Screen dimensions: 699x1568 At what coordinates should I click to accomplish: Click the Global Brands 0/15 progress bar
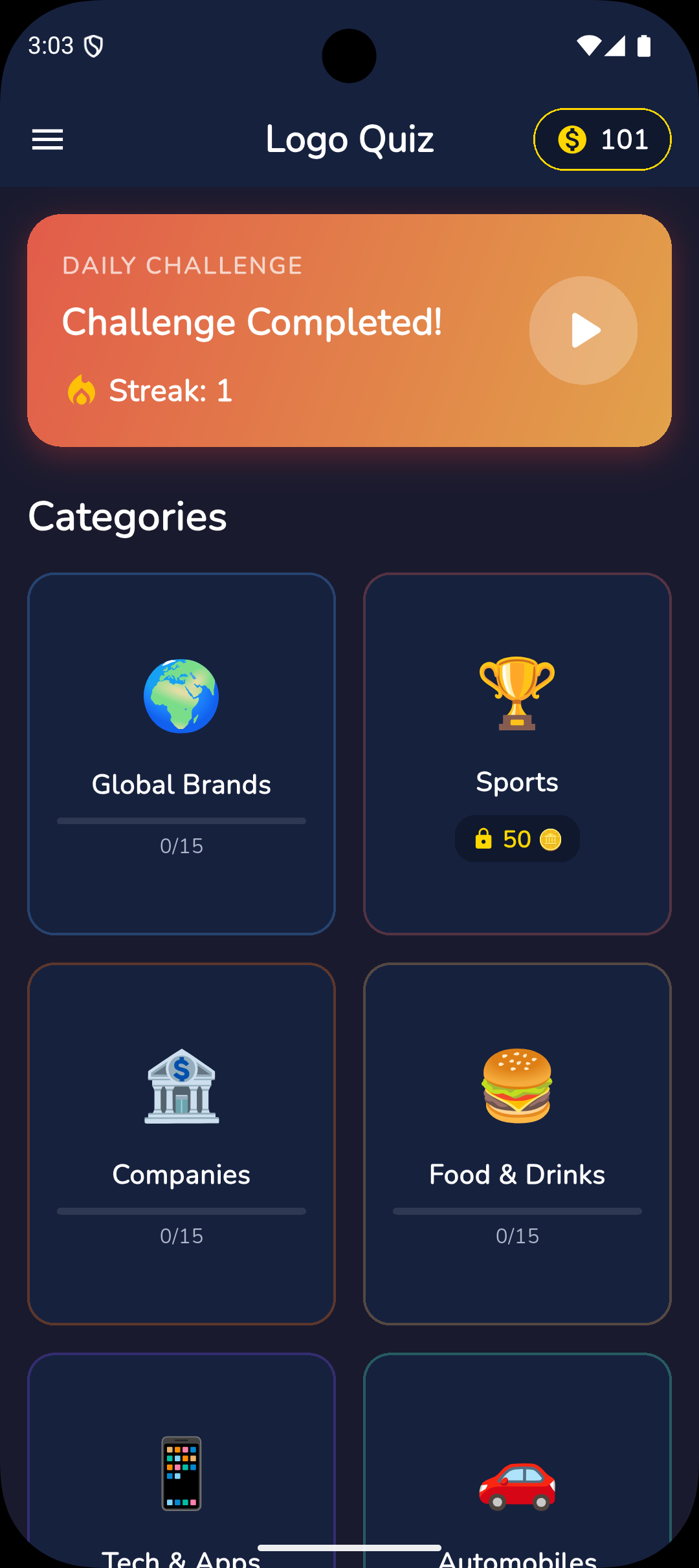pos(181,820)
